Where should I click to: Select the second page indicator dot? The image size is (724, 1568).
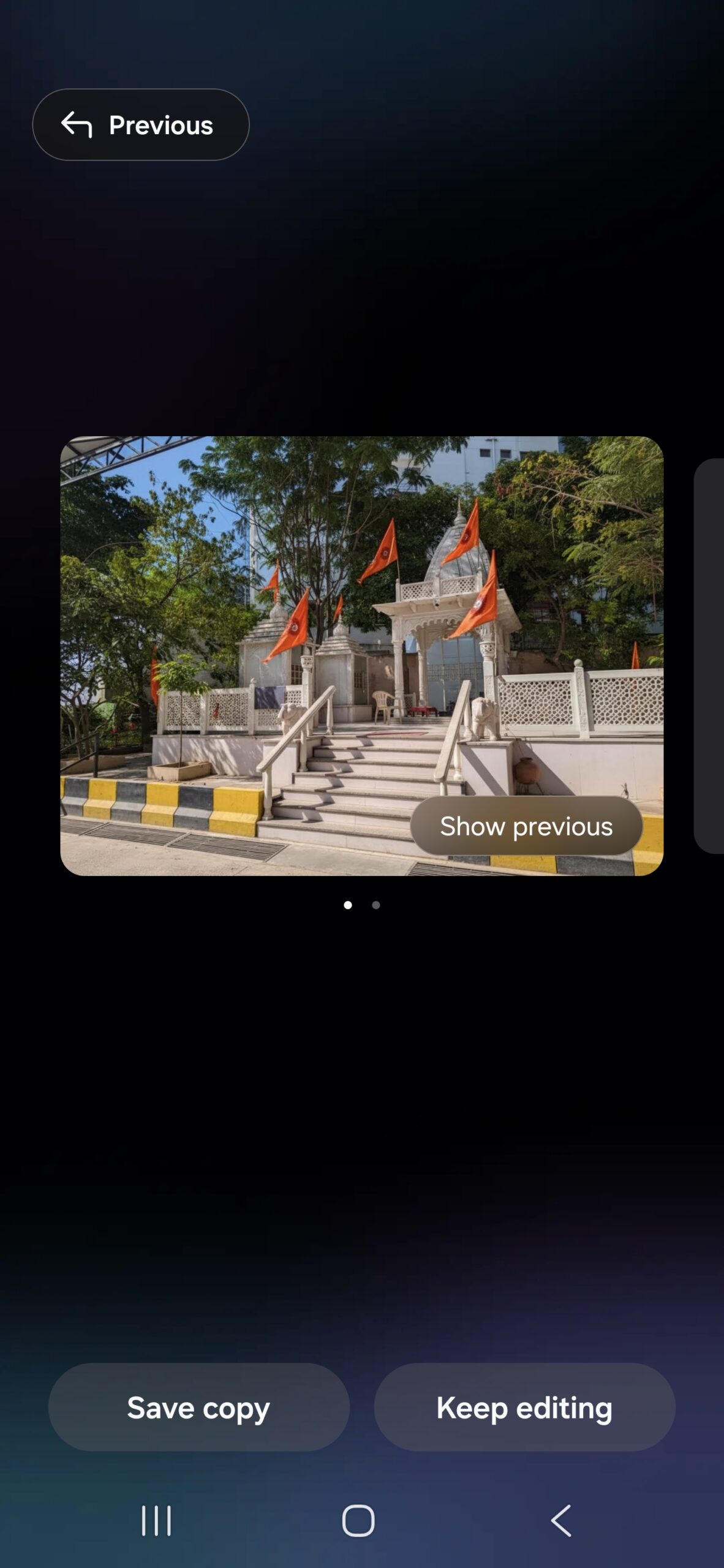pos(376,905)
